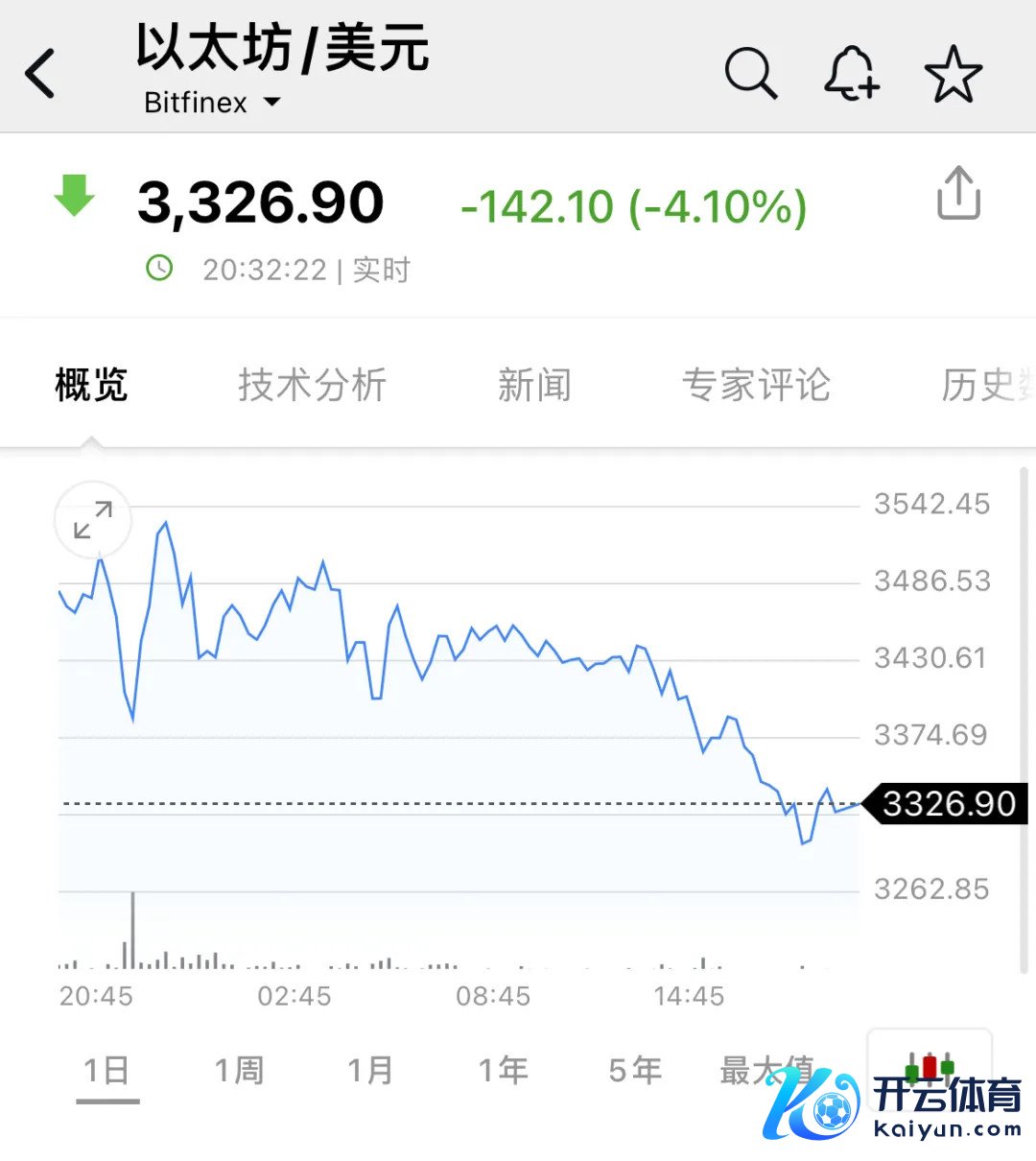
Task: Open the 专家评论 tab
Action: 756,386
